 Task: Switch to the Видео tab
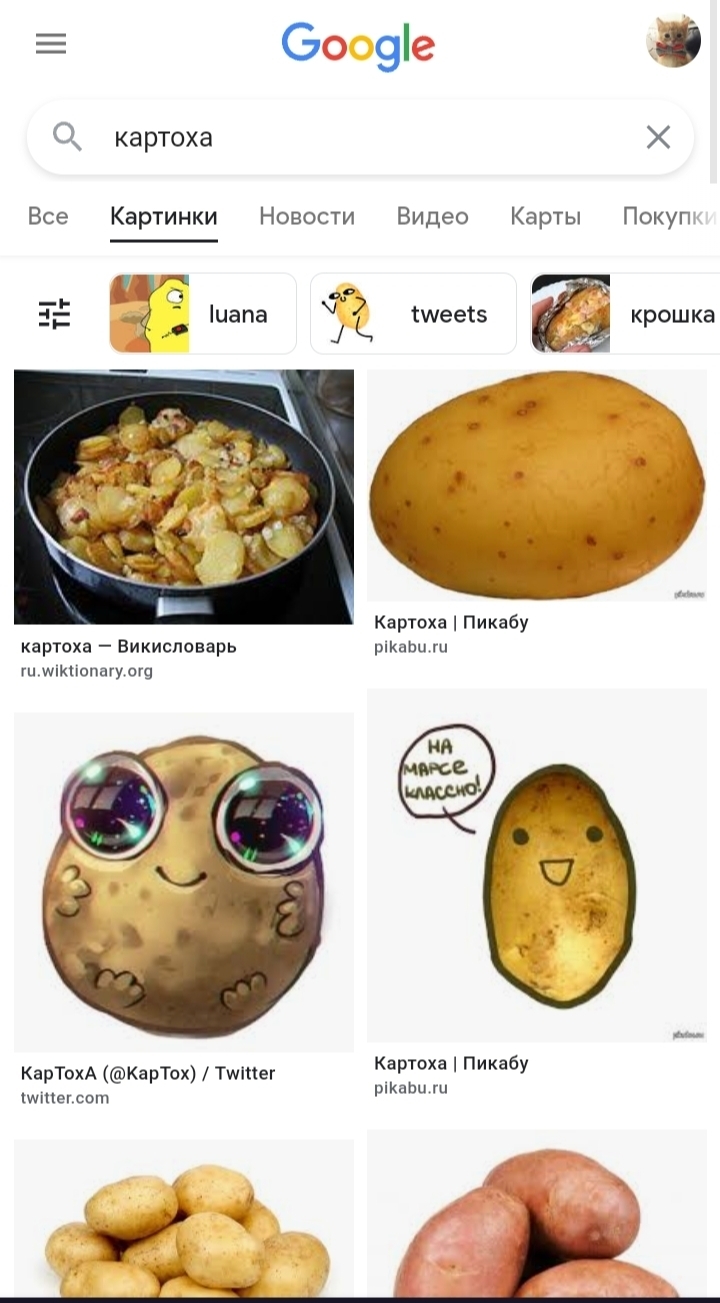[x=432, y=216]
